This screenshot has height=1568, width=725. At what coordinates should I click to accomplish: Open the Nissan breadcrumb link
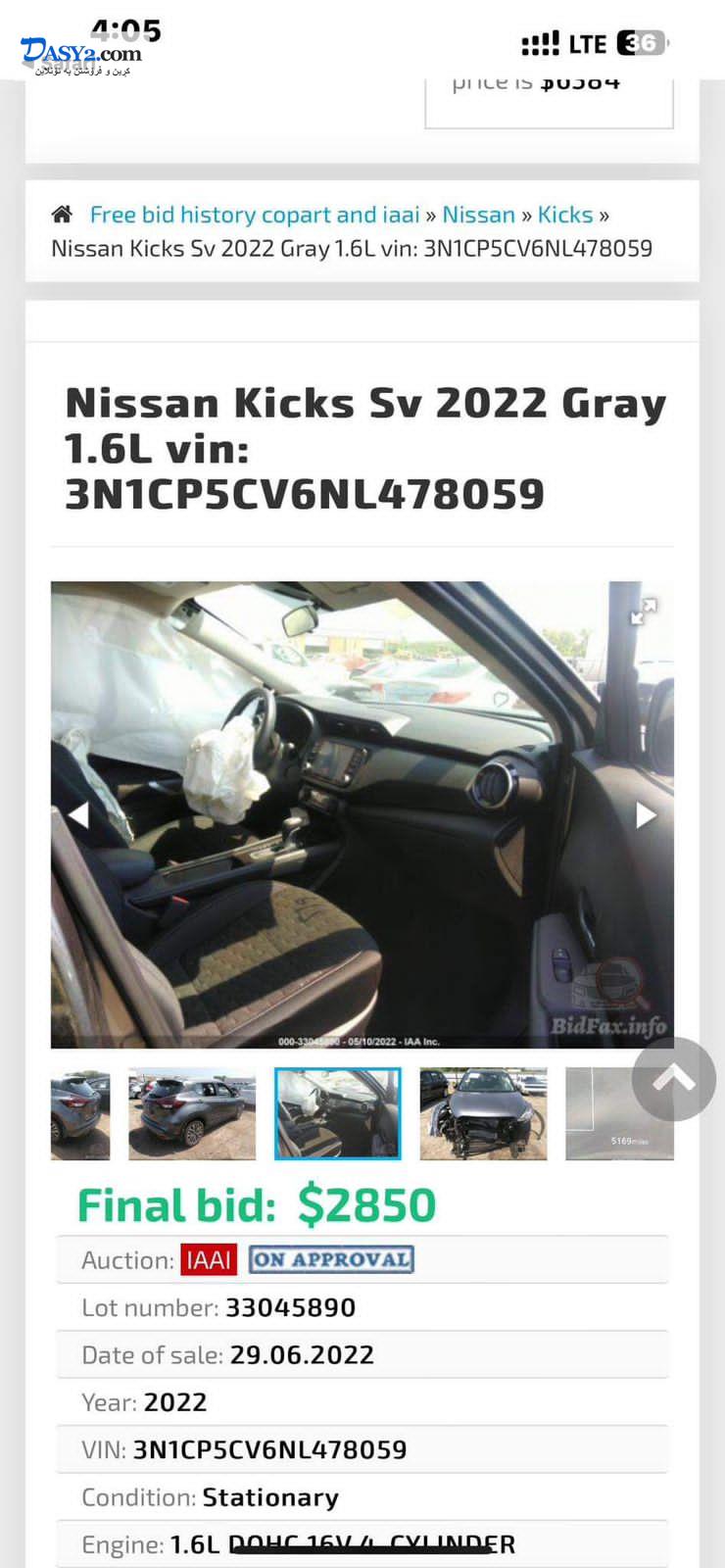pos(478,215)
